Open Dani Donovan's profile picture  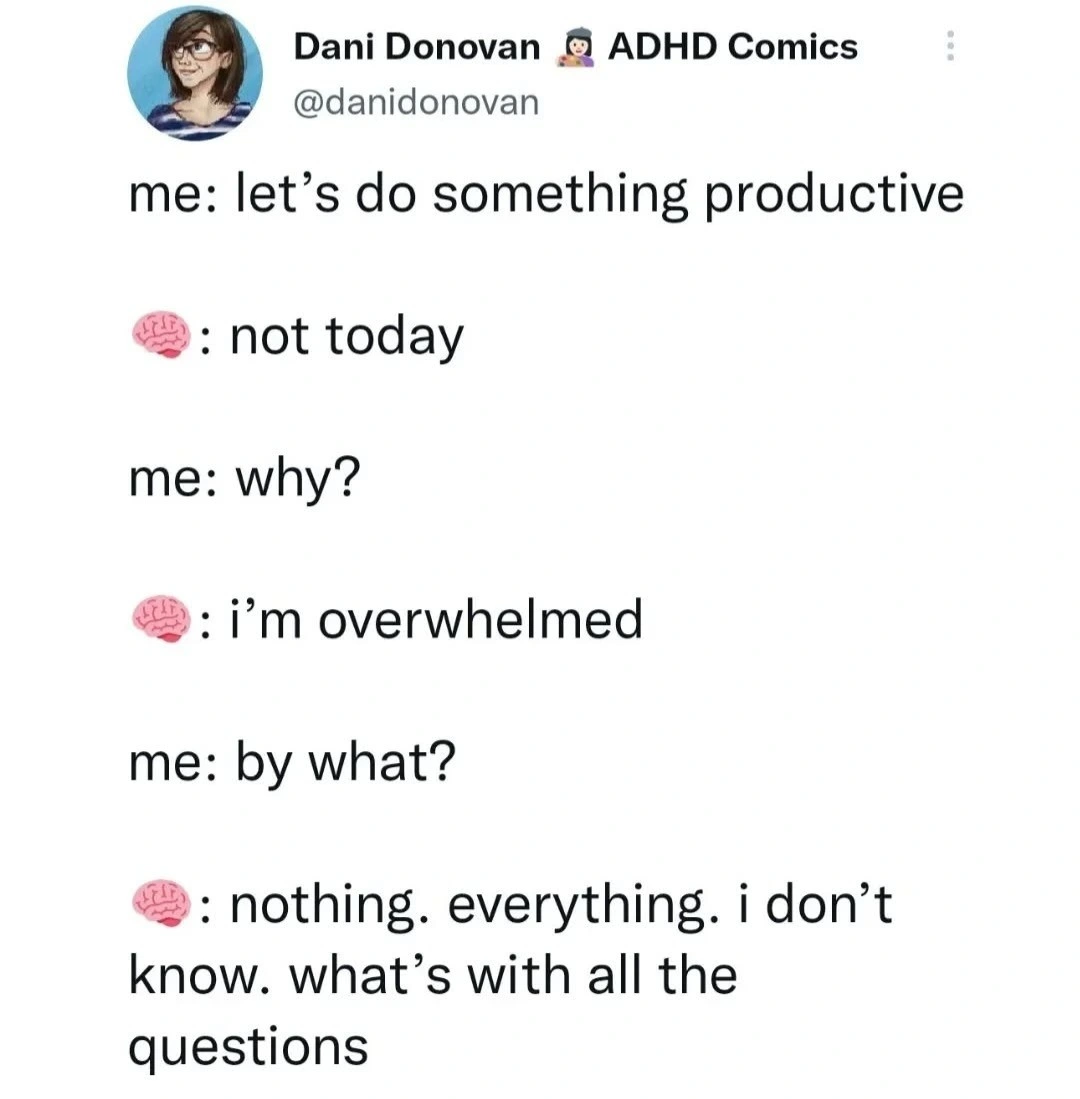pyautogui.click(x=195, y=73)
